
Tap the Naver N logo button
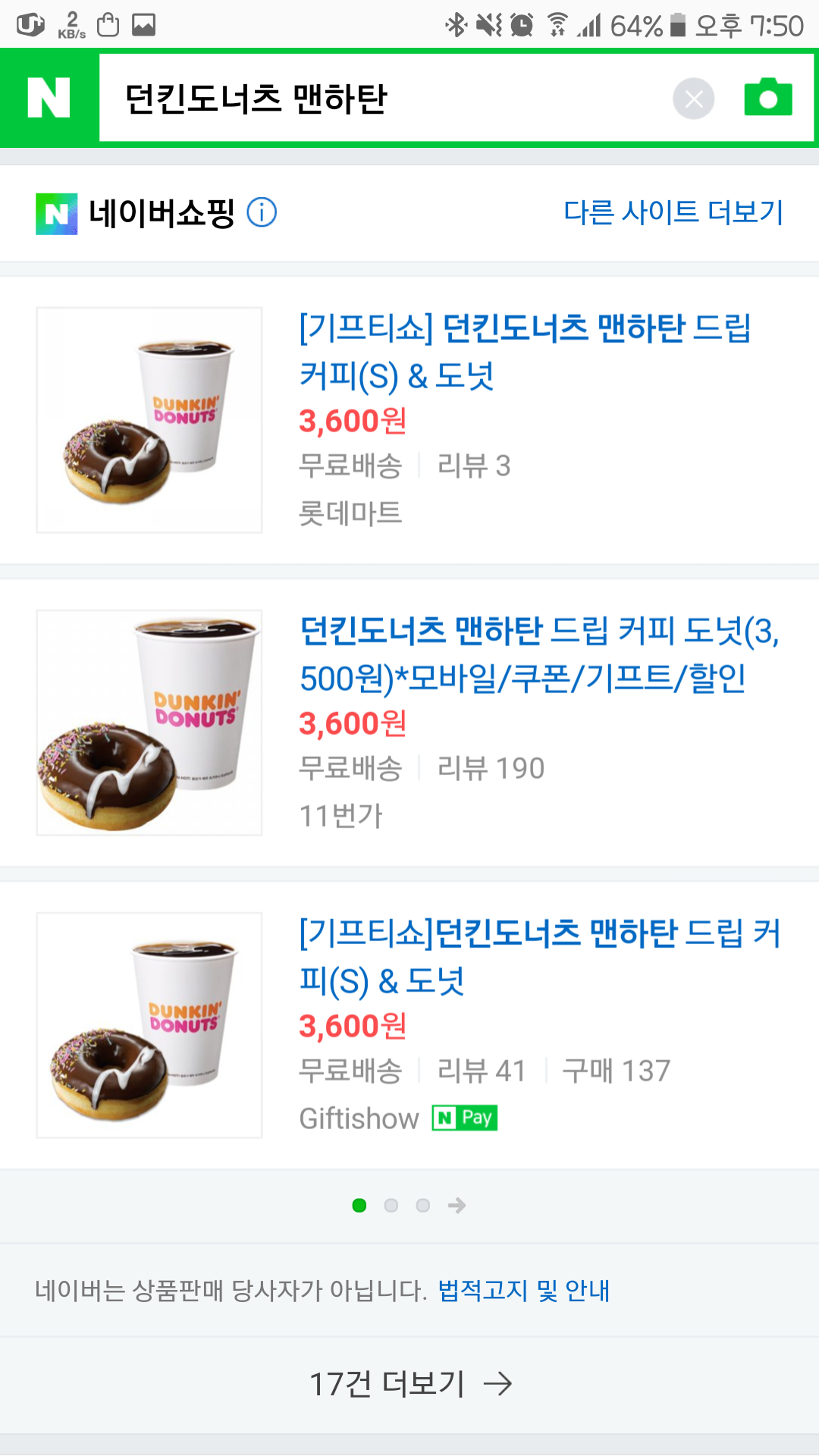[x=49, y=98]
